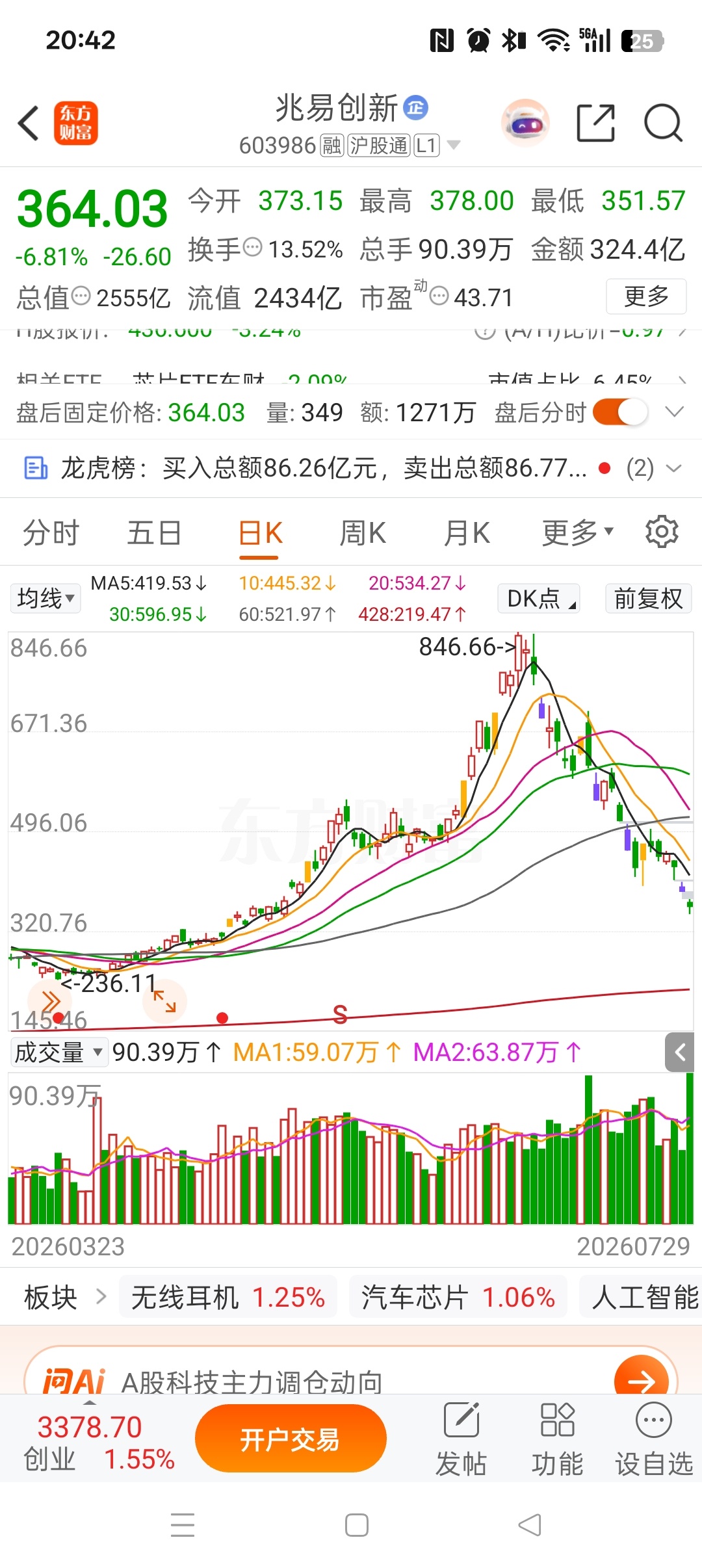Expand the 龙虎榜 news row
The height and width of the screenshot is (1568, 702).
674,468
